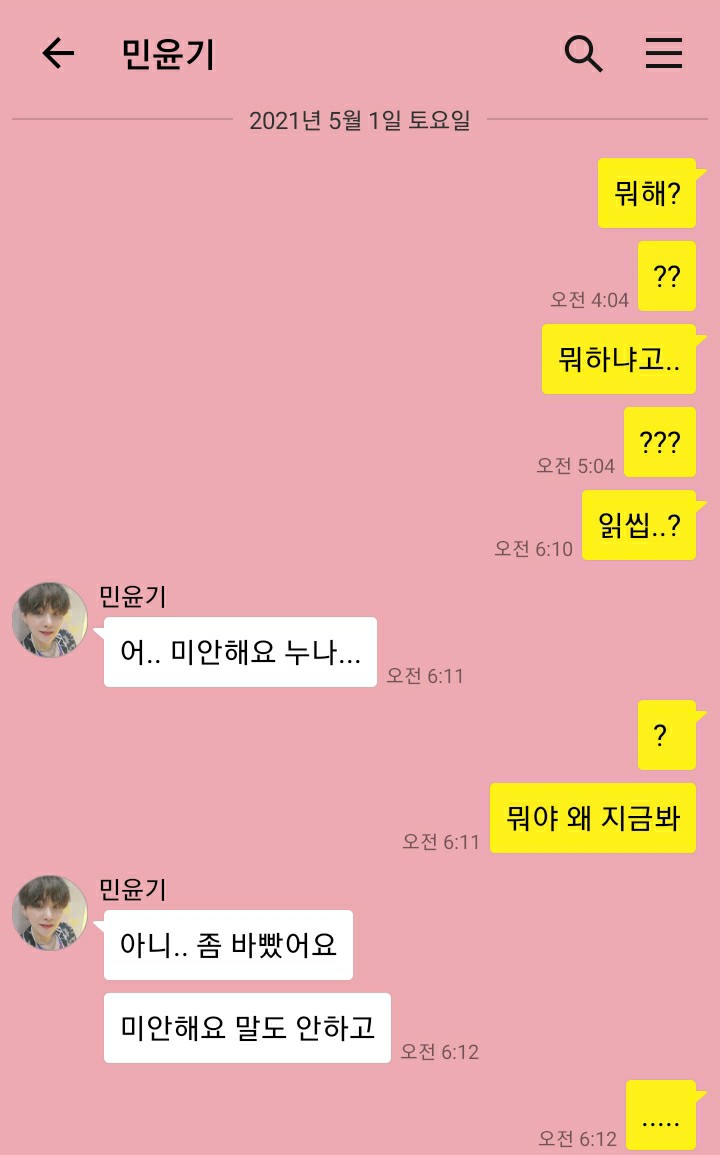This screenshot has width=720, height=1155.
Task: Go back from the 민윤기 chat
Action: click(x=58, y=53)
